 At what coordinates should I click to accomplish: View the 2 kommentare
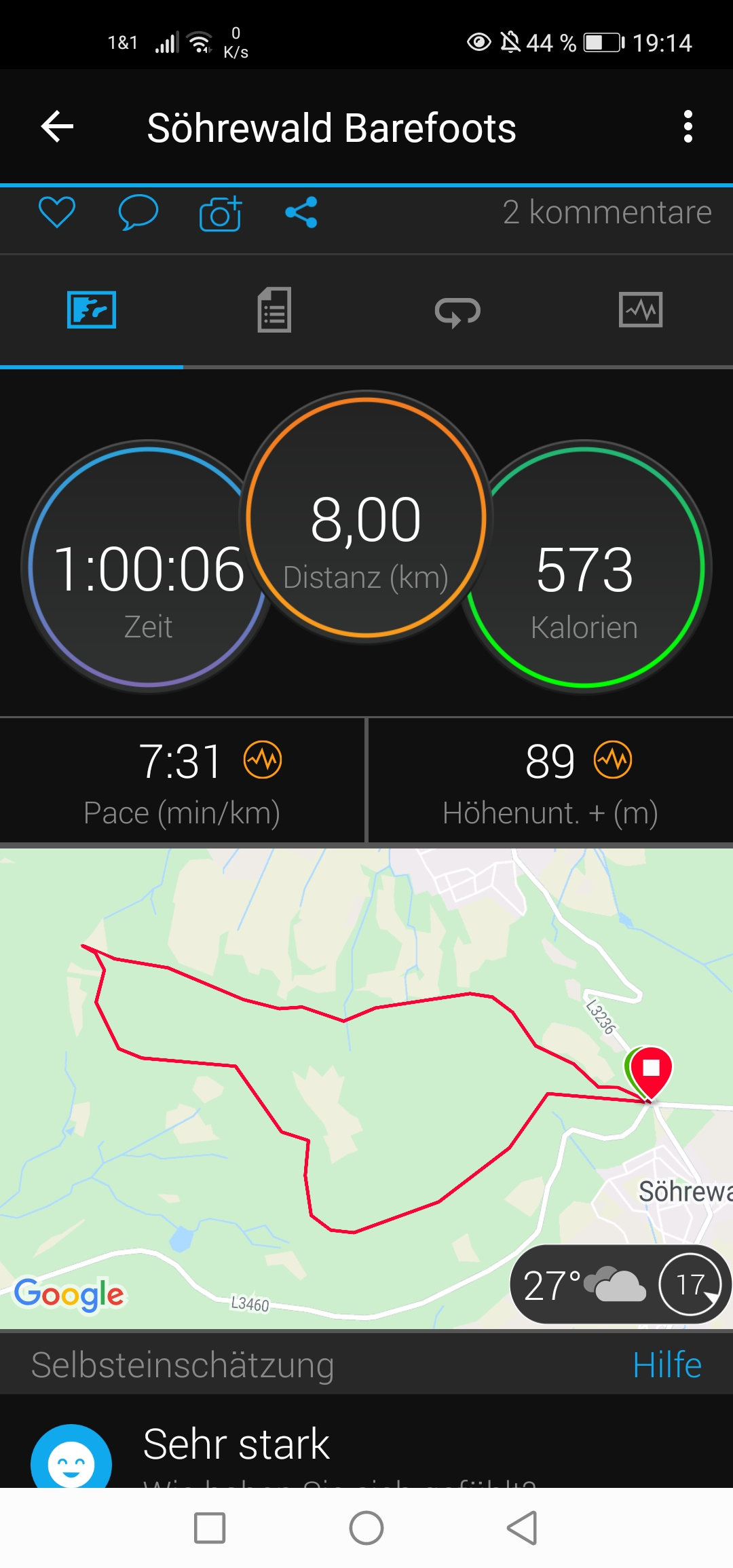click(607, 212)
